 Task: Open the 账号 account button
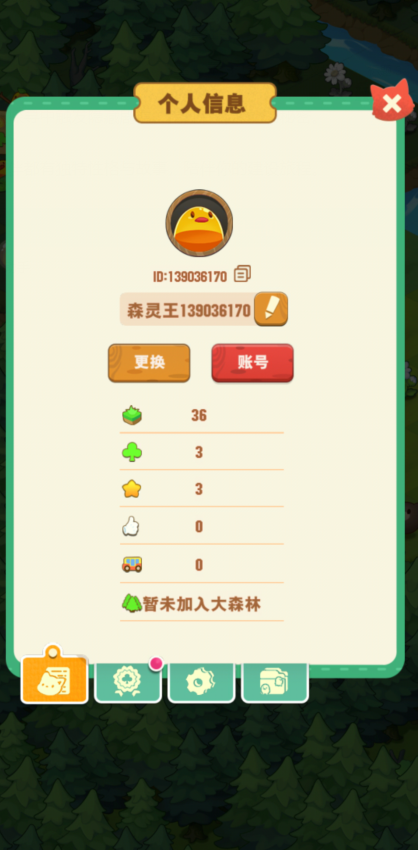(x=253, y=363)
